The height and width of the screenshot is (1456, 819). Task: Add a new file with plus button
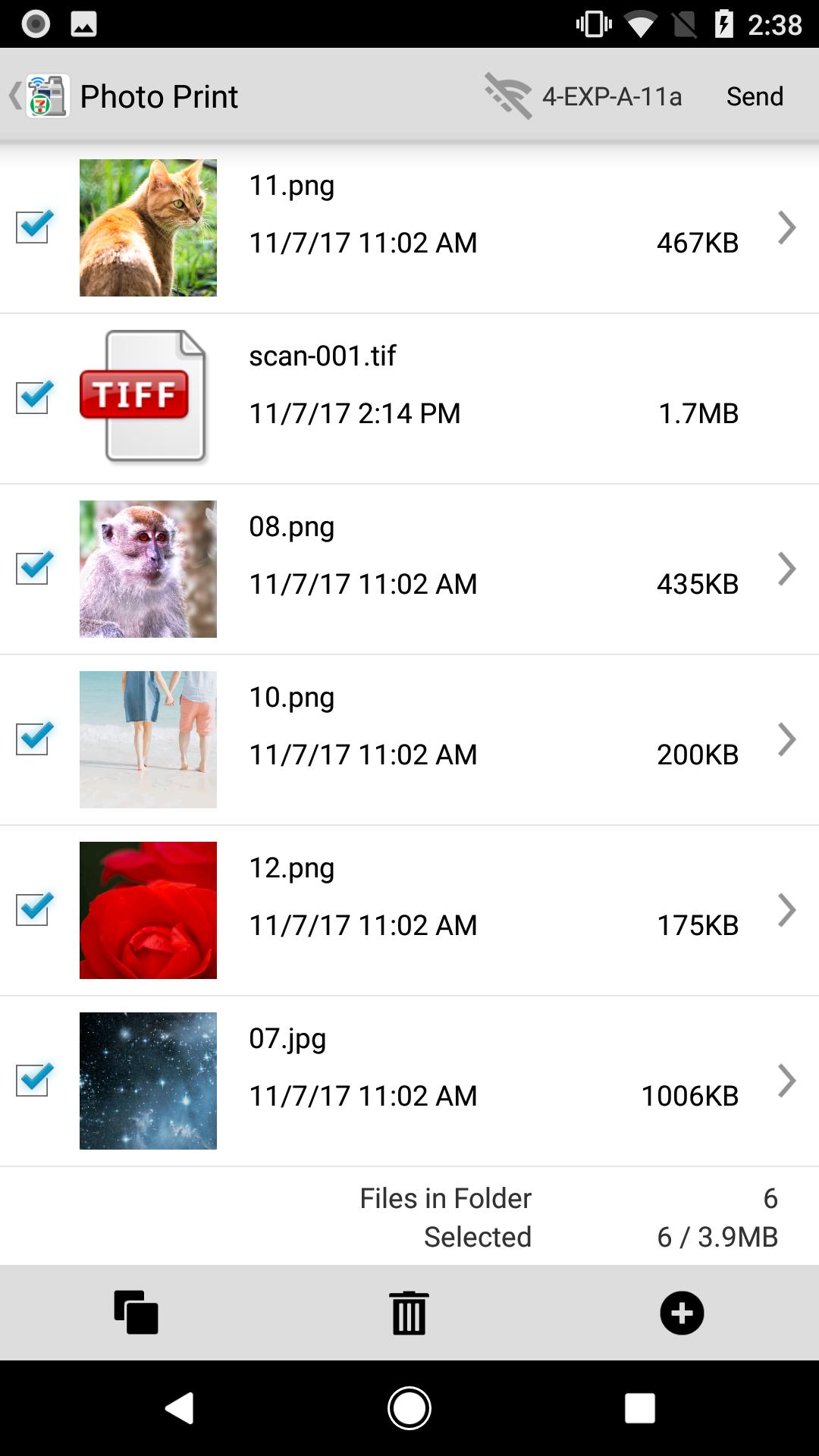682,1313
